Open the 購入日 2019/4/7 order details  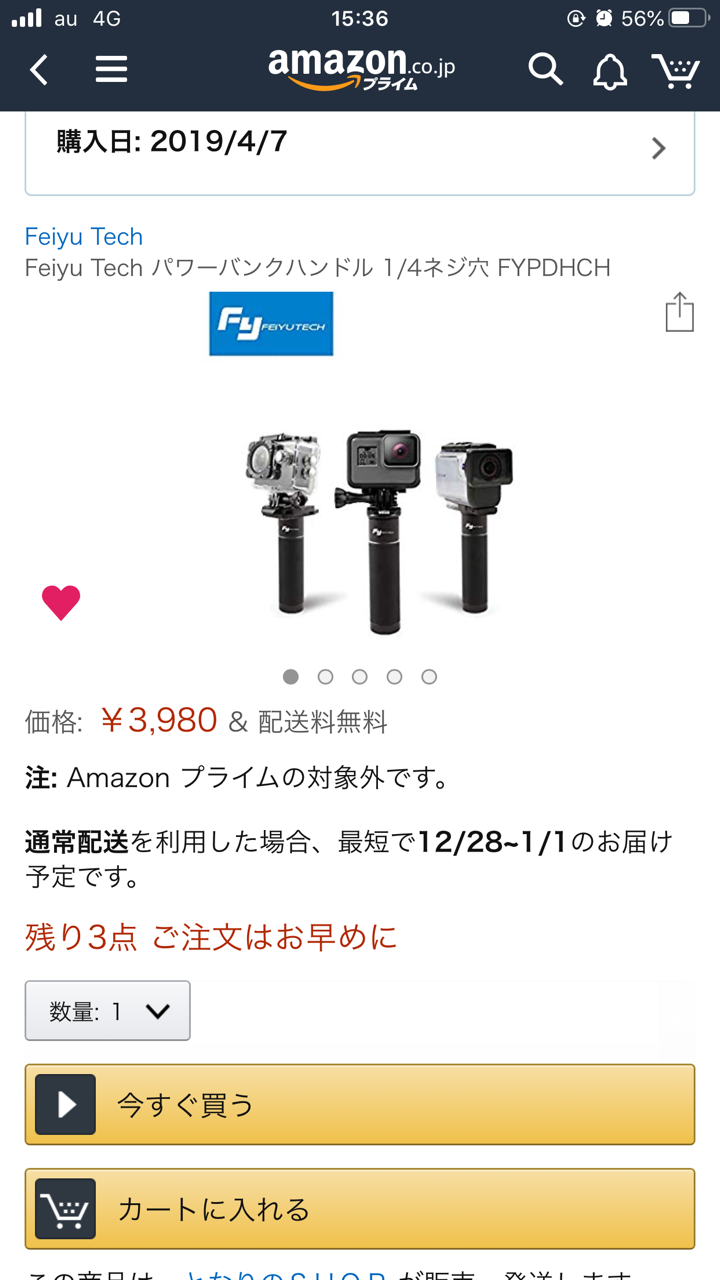360,148
